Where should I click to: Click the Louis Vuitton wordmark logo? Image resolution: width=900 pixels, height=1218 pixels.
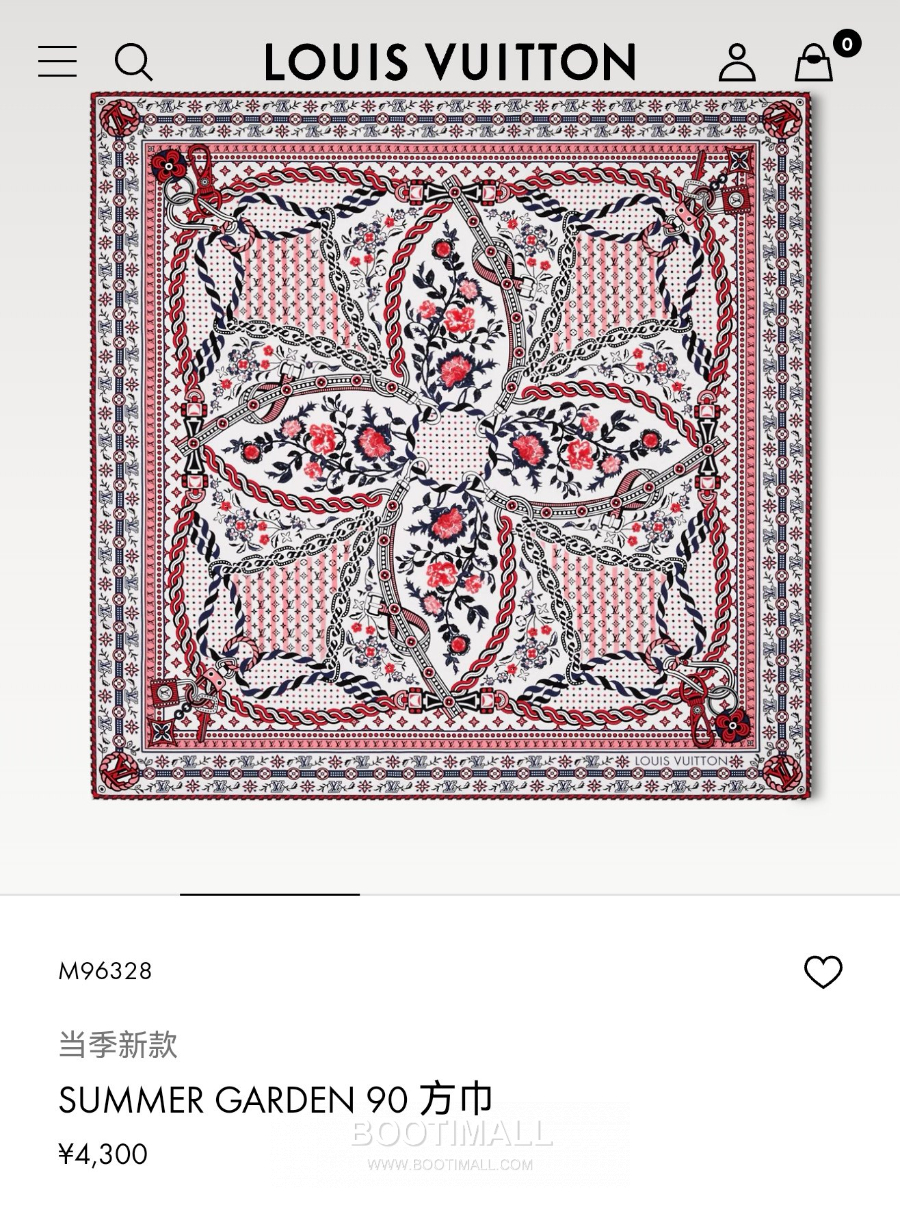(x=450, y=61)
